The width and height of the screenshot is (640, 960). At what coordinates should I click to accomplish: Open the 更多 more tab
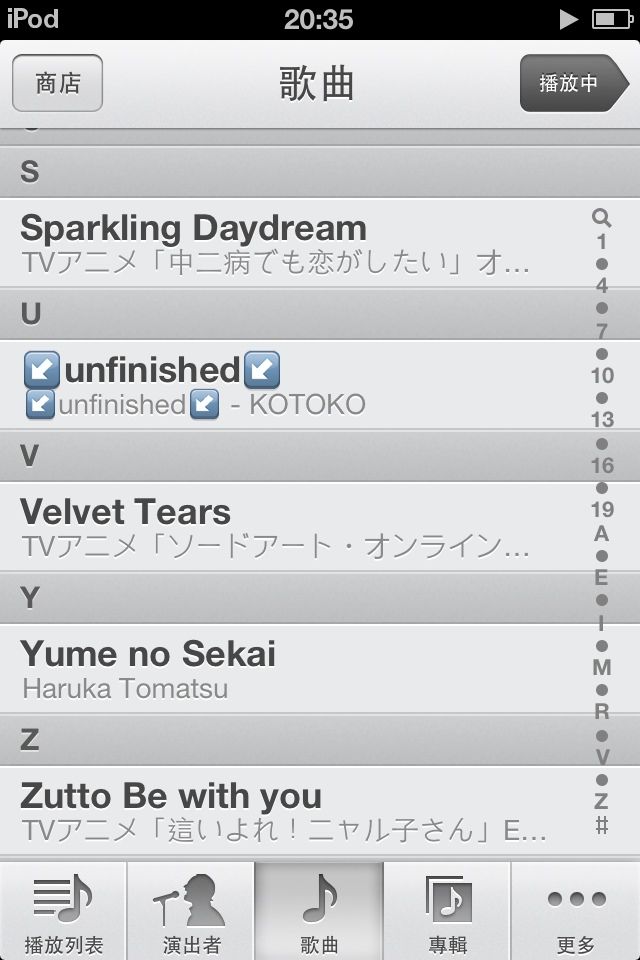(576, 911)
